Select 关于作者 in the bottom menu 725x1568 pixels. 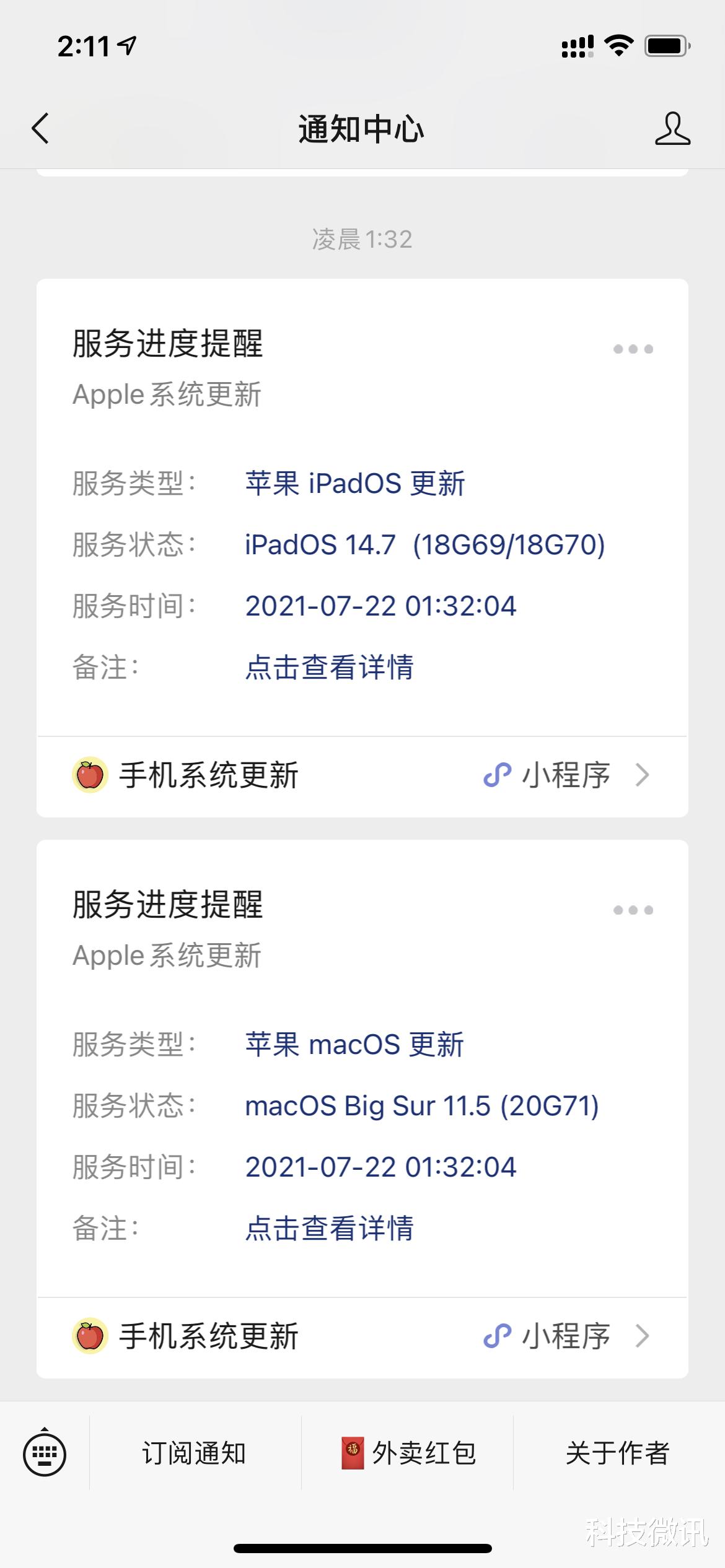click(x=617, y=1454)
